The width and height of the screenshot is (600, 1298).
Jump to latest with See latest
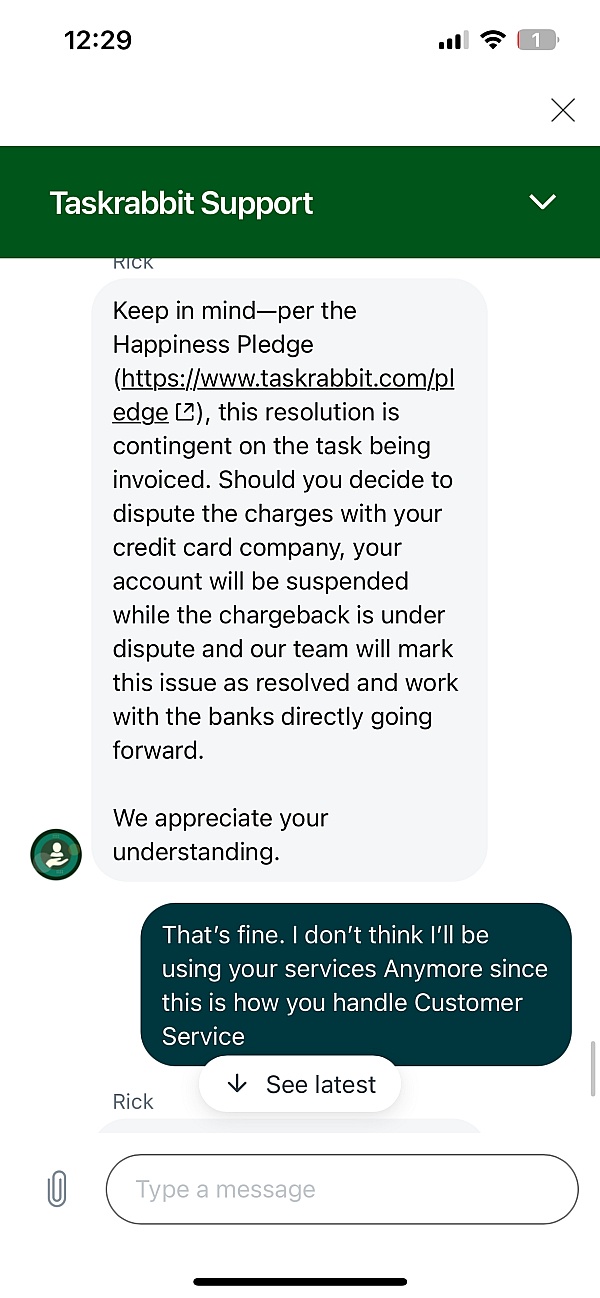pos(300,1084)
